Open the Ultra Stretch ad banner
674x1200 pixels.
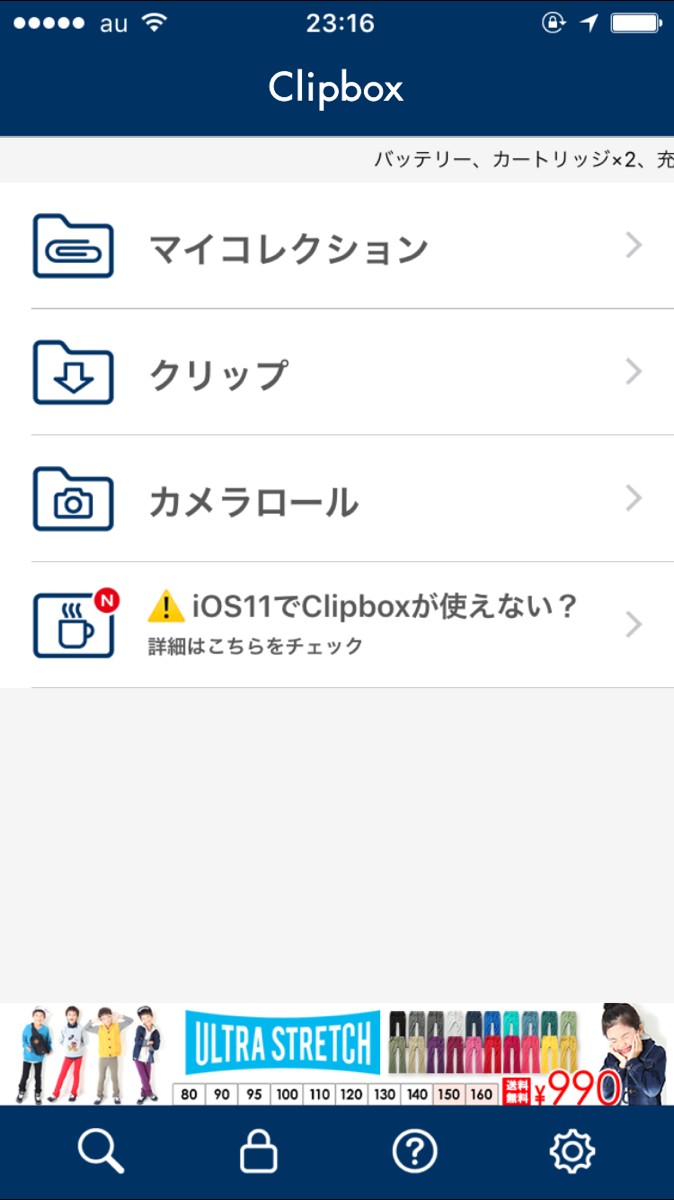pos(337,1054)
